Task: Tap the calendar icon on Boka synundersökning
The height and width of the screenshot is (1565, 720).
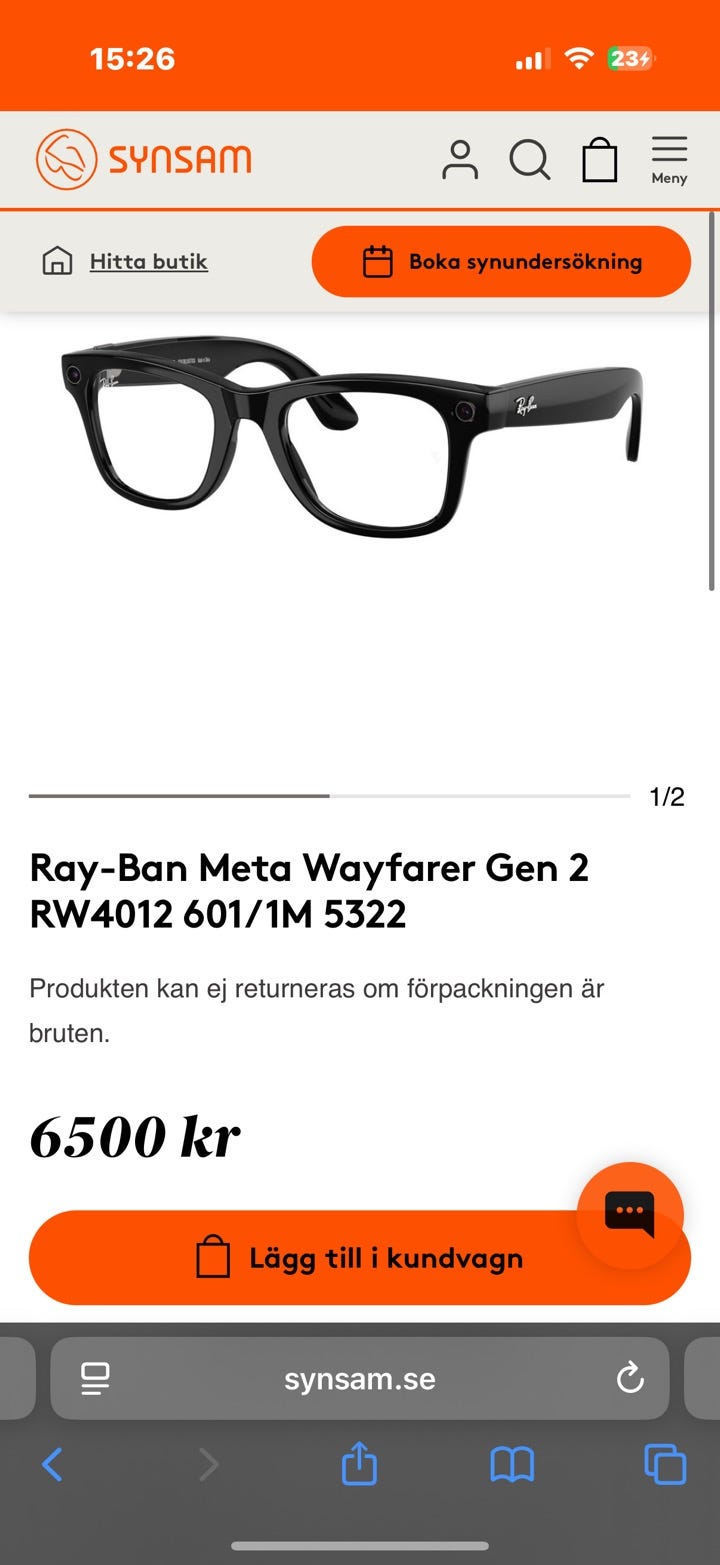Action: [378, 260]
